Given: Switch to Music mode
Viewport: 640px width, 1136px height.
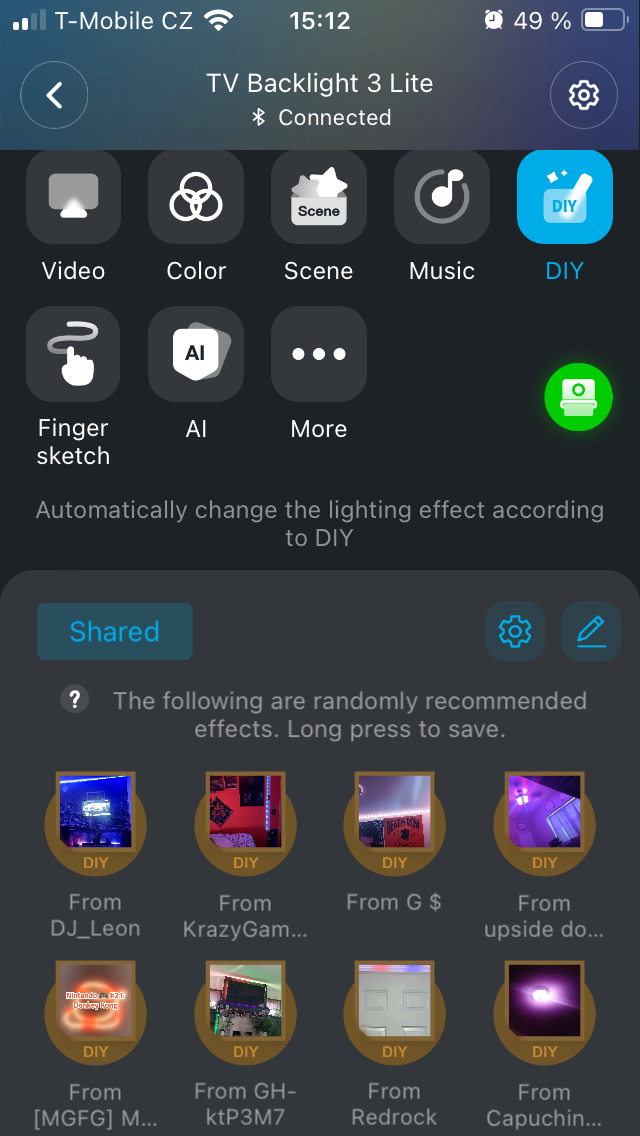Looking at the screenshot, I should 442,197.
